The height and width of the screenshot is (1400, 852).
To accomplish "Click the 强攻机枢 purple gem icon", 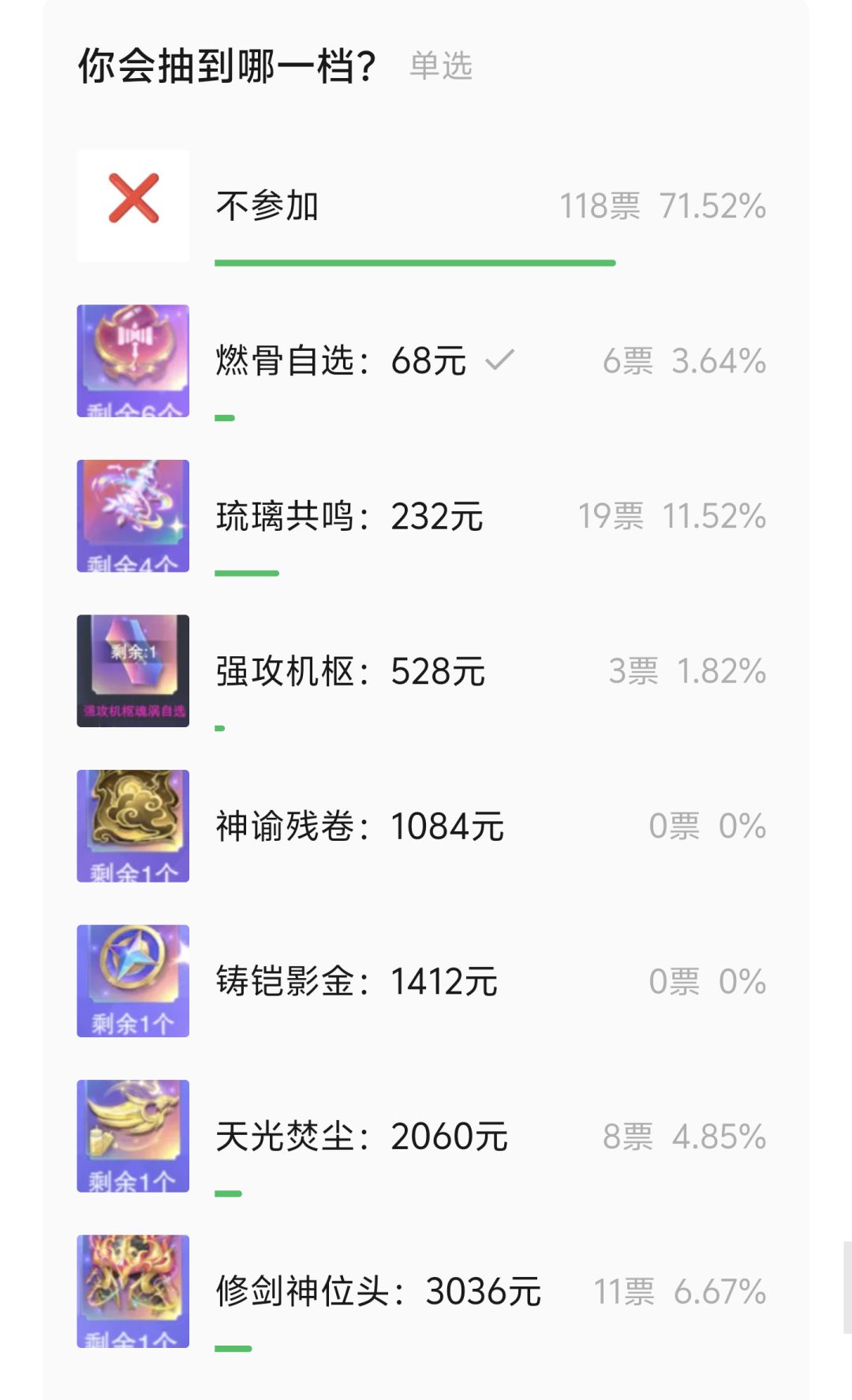I will (133, 669).
